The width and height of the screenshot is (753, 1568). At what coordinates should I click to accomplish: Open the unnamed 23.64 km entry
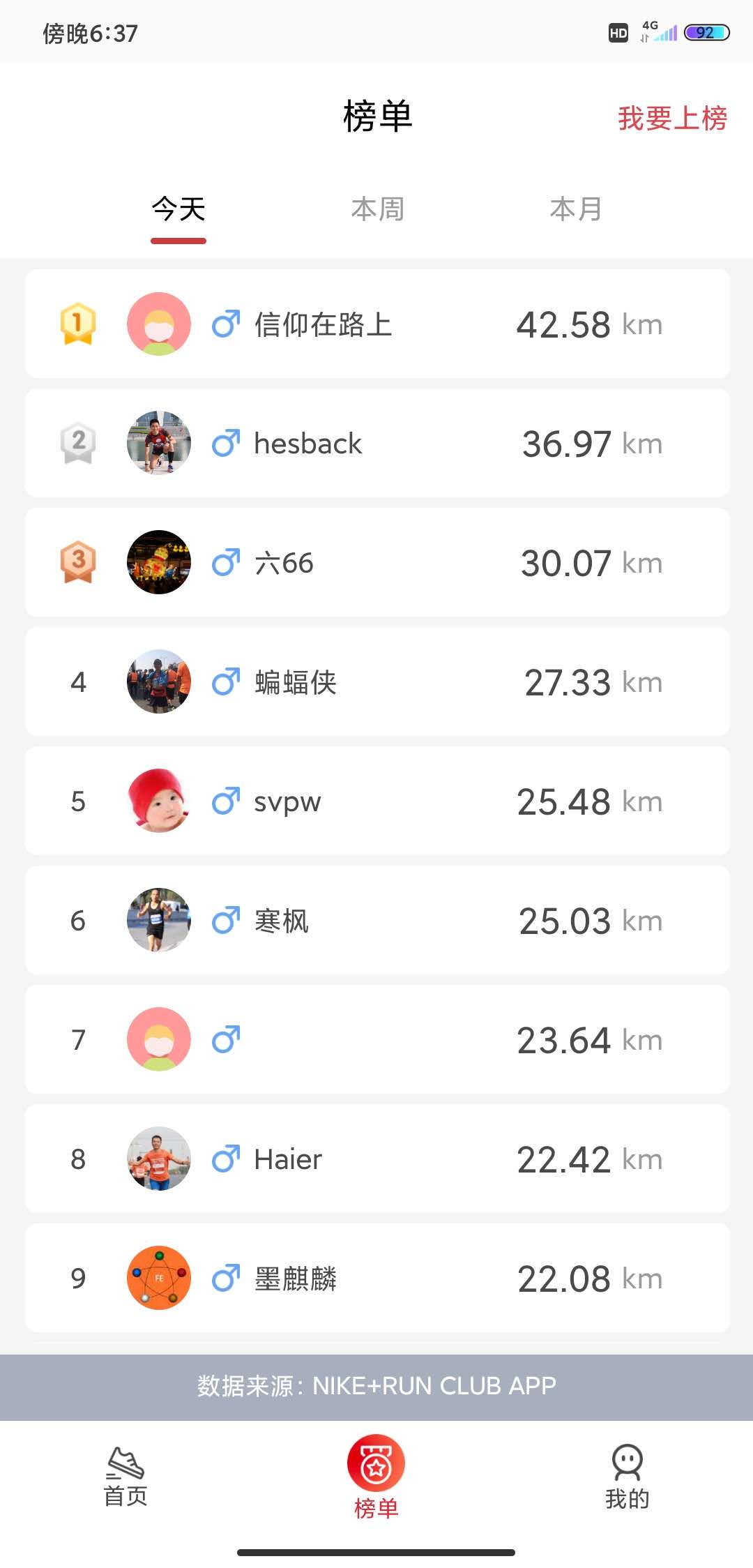(x=377, y=1040)
